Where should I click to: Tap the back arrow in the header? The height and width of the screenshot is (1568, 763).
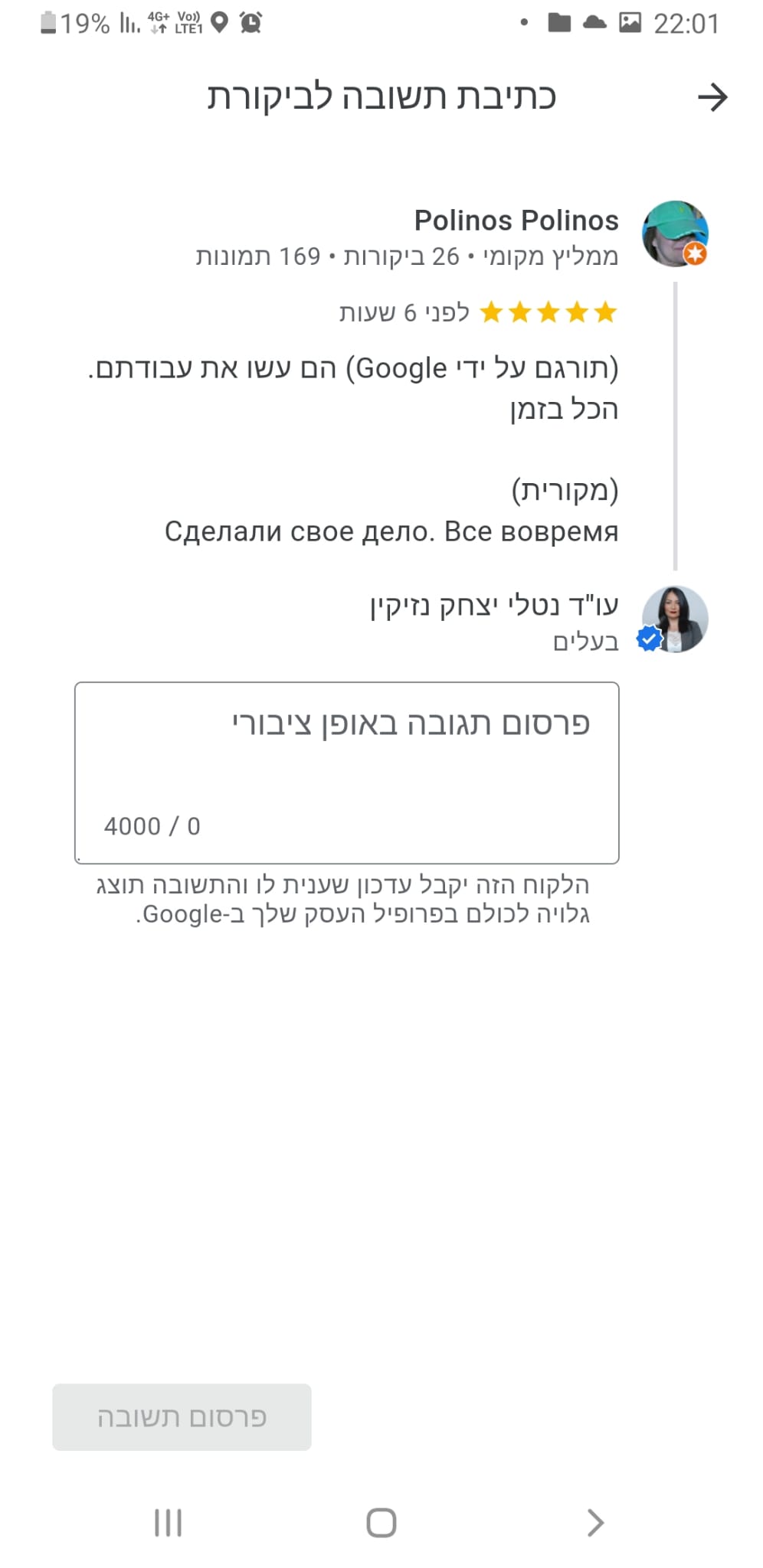tap(712, 97)
